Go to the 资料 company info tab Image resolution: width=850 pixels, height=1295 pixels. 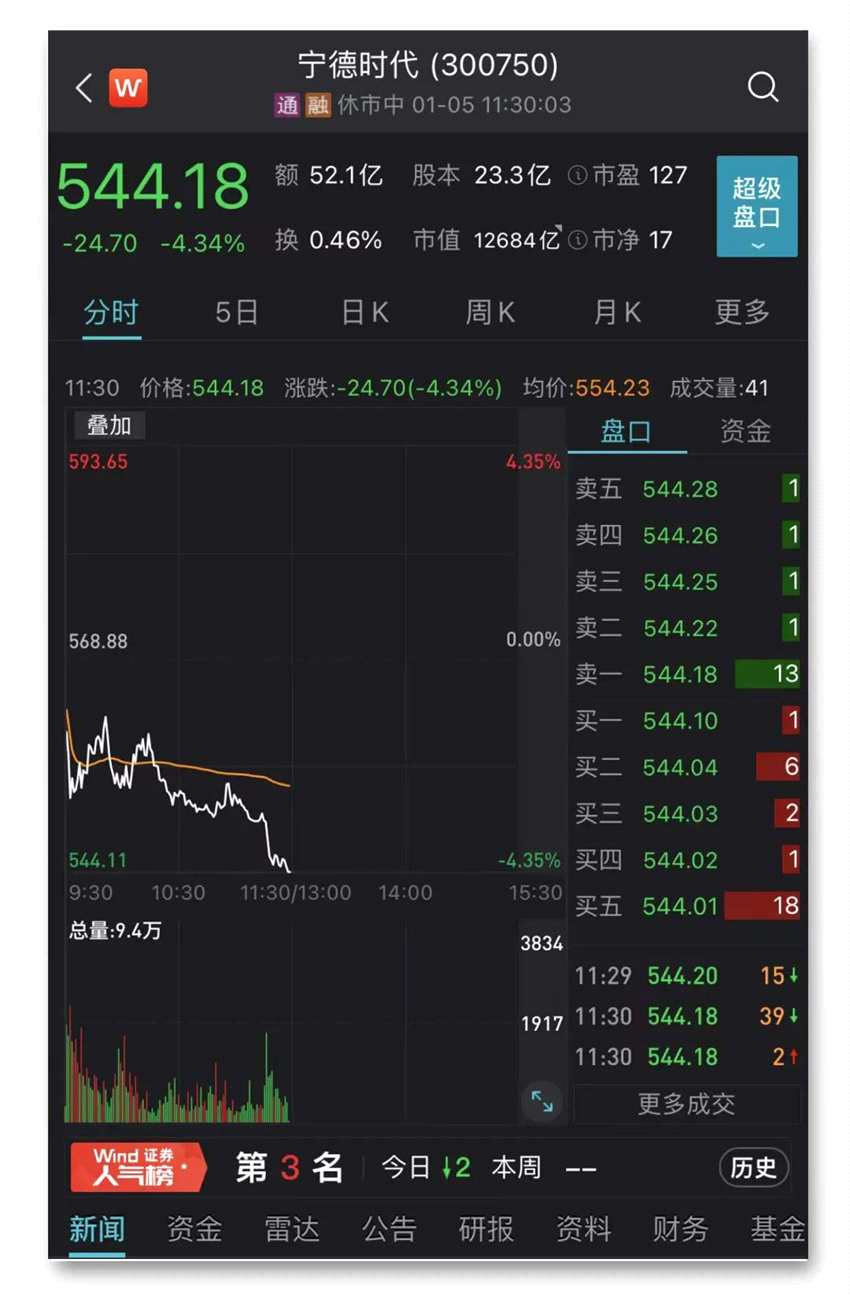(x=583, y=1229)
